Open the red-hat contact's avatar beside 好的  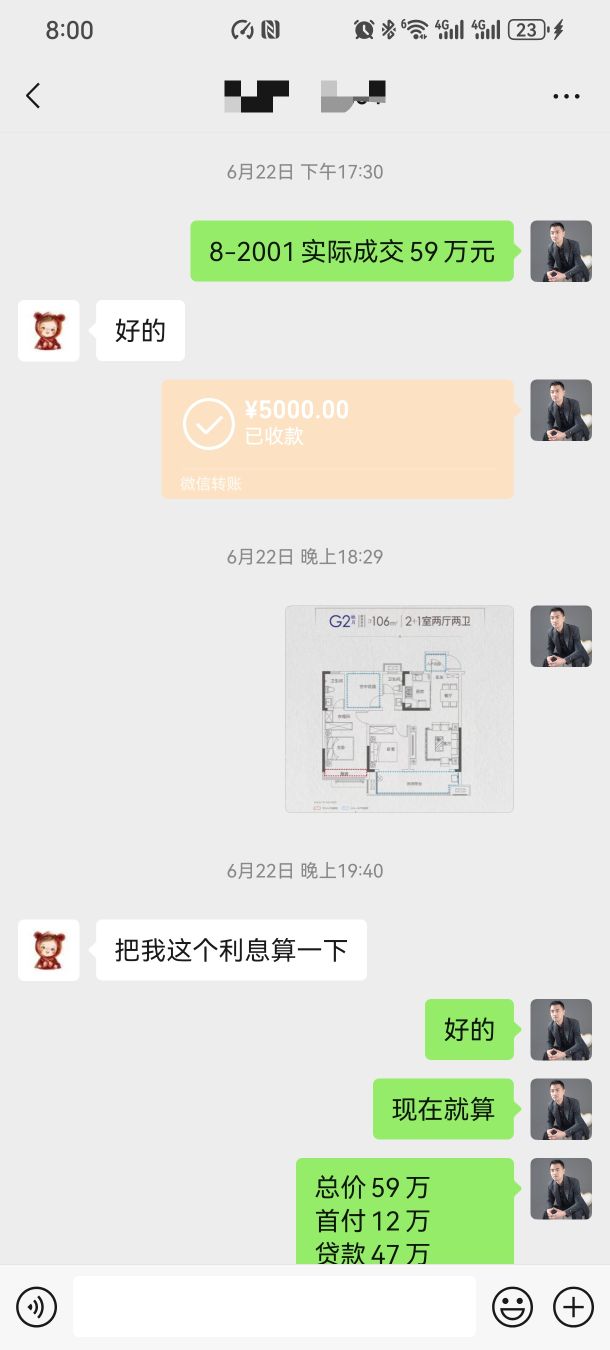tap(49, 331)
